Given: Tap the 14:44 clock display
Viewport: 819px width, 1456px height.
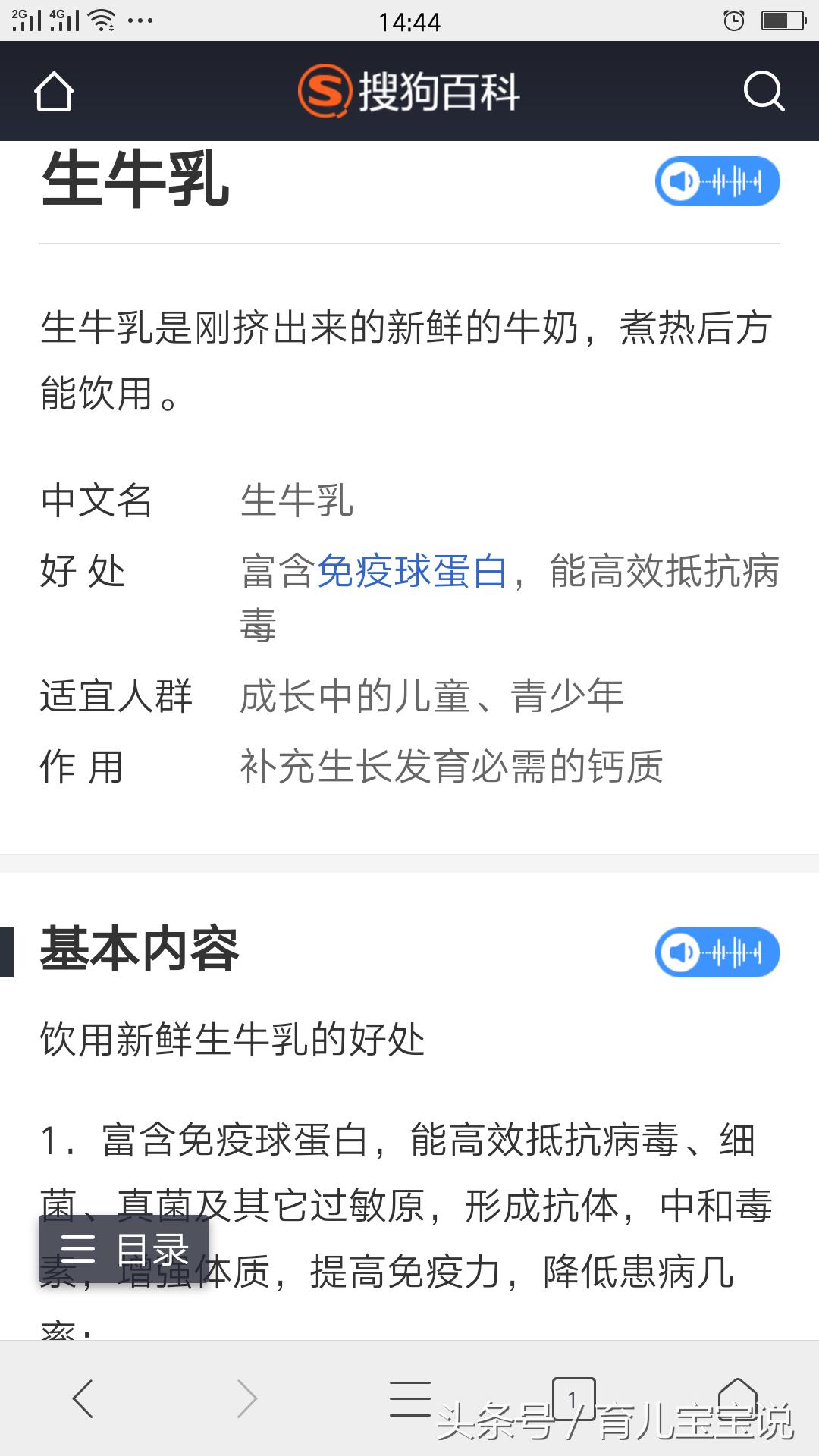Looking at the screenshot, I should [409, 22].
